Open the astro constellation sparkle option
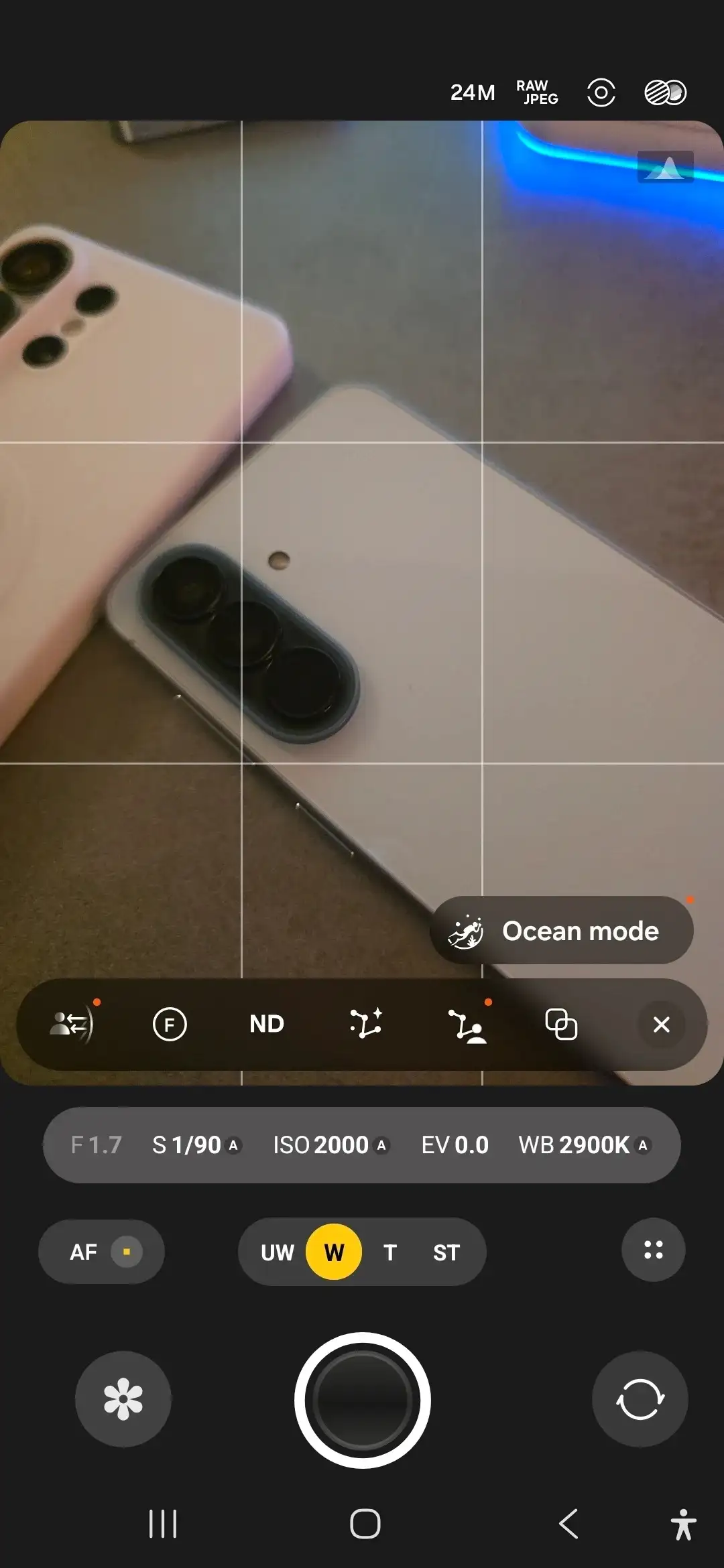 click(x=366, y=1024)
